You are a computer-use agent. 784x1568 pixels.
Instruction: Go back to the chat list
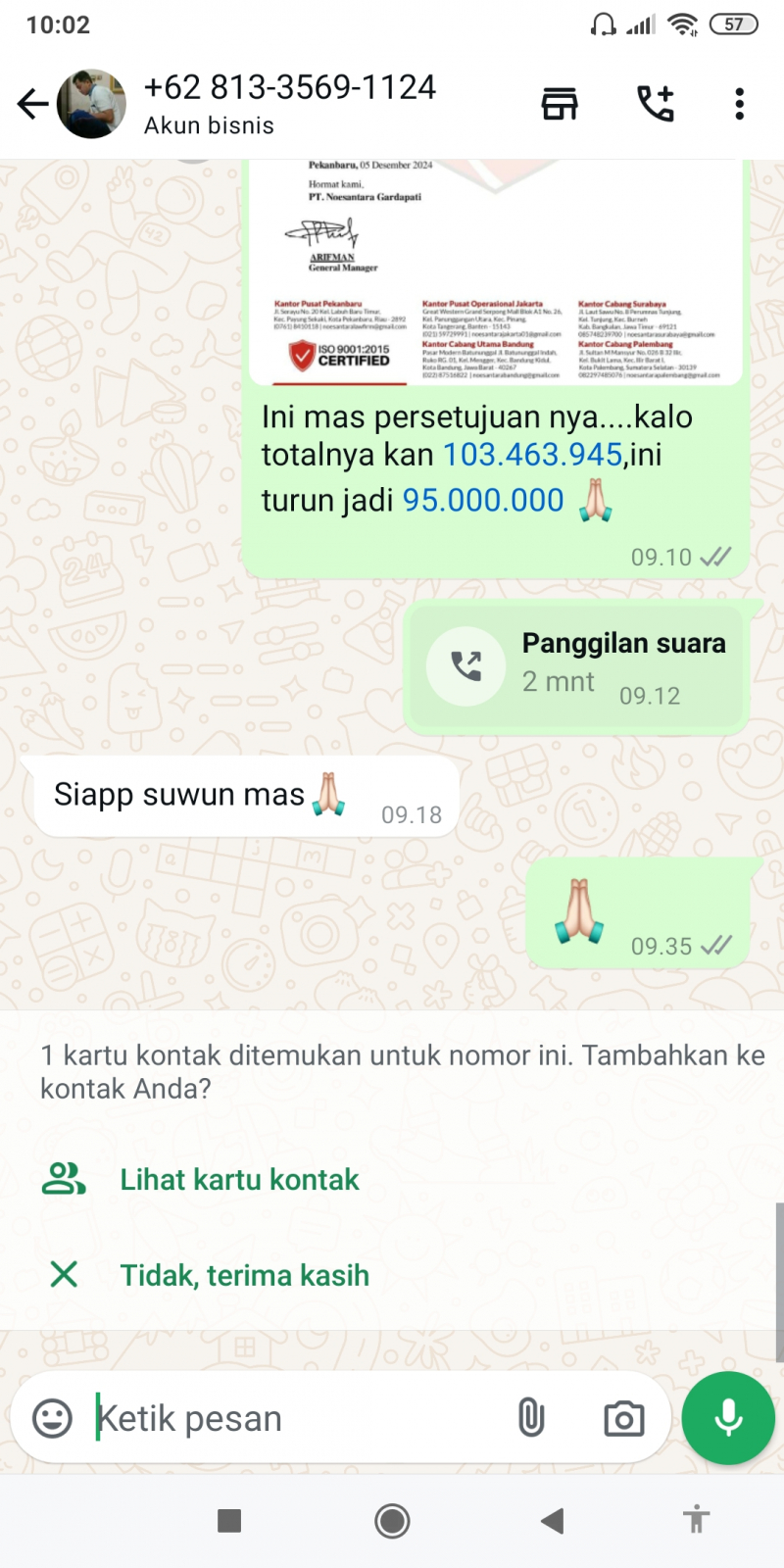32,104
